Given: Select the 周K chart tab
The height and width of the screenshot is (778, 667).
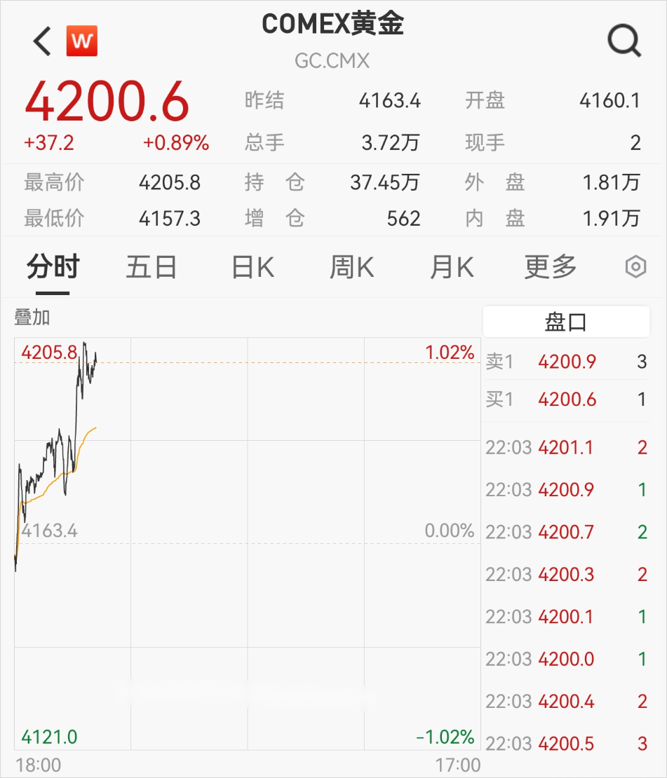Looking at the screenshot, I should coord(351,267).
